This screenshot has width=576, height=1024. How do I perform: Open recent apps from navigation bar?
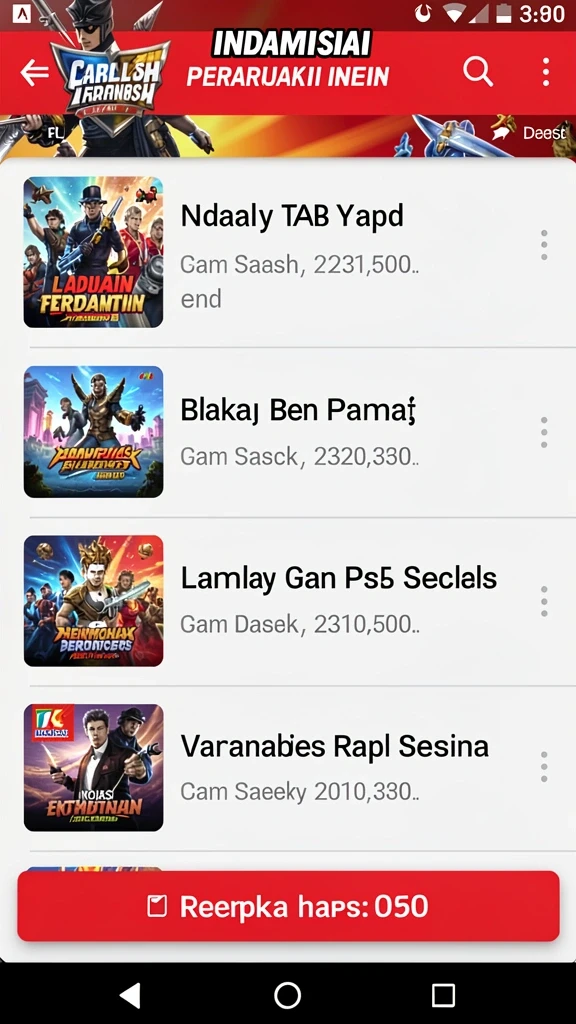(443, 995)
